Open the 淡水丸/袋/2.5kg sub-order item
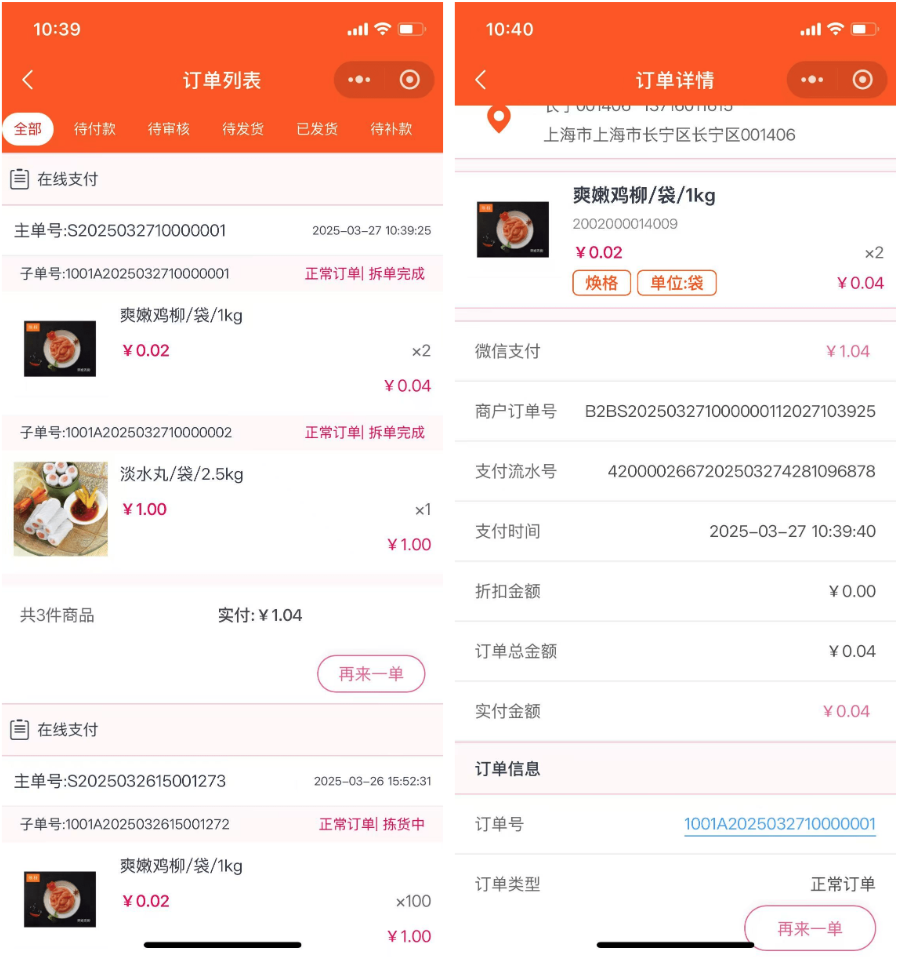The image size is (898, 960). [x=181, y=474]
